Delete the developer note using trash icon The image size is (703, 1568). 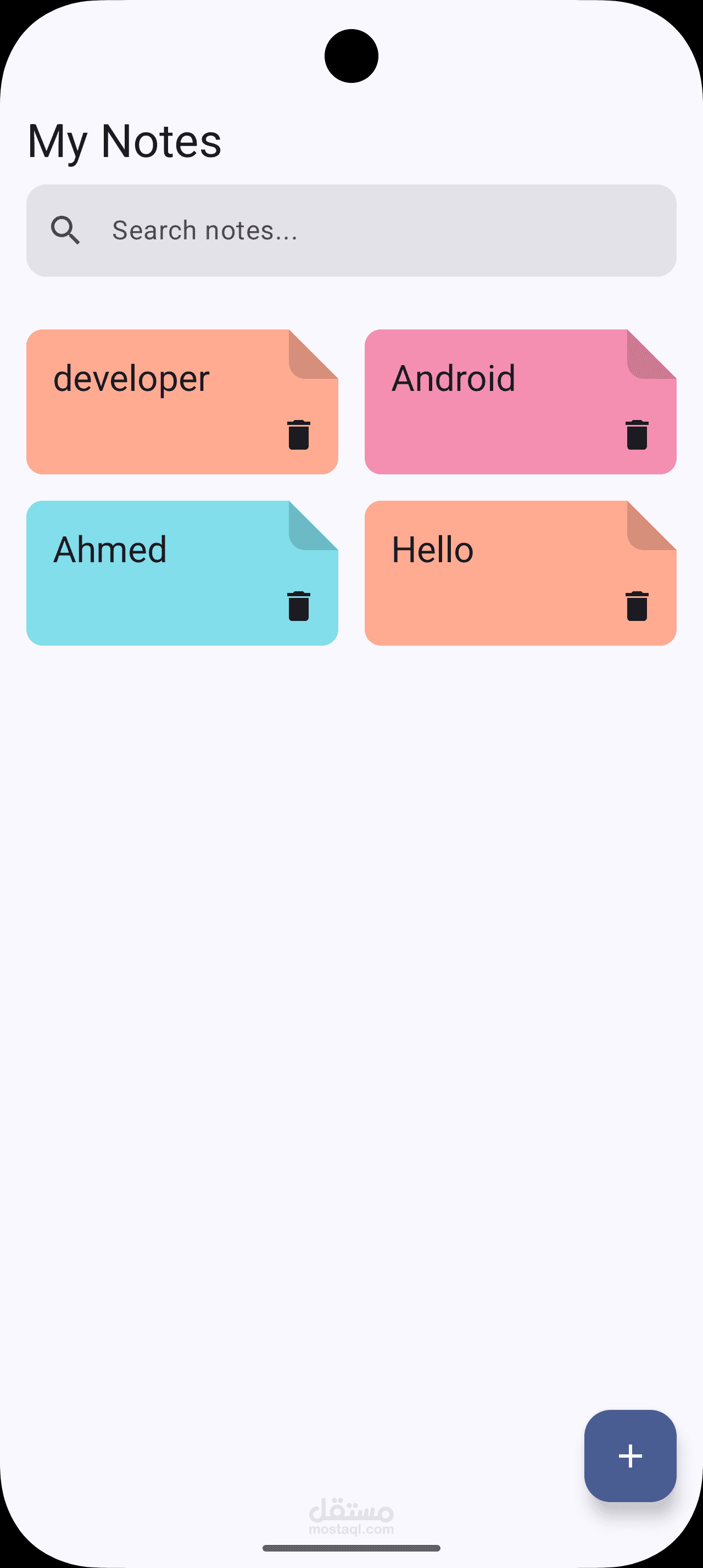[298, 436]
